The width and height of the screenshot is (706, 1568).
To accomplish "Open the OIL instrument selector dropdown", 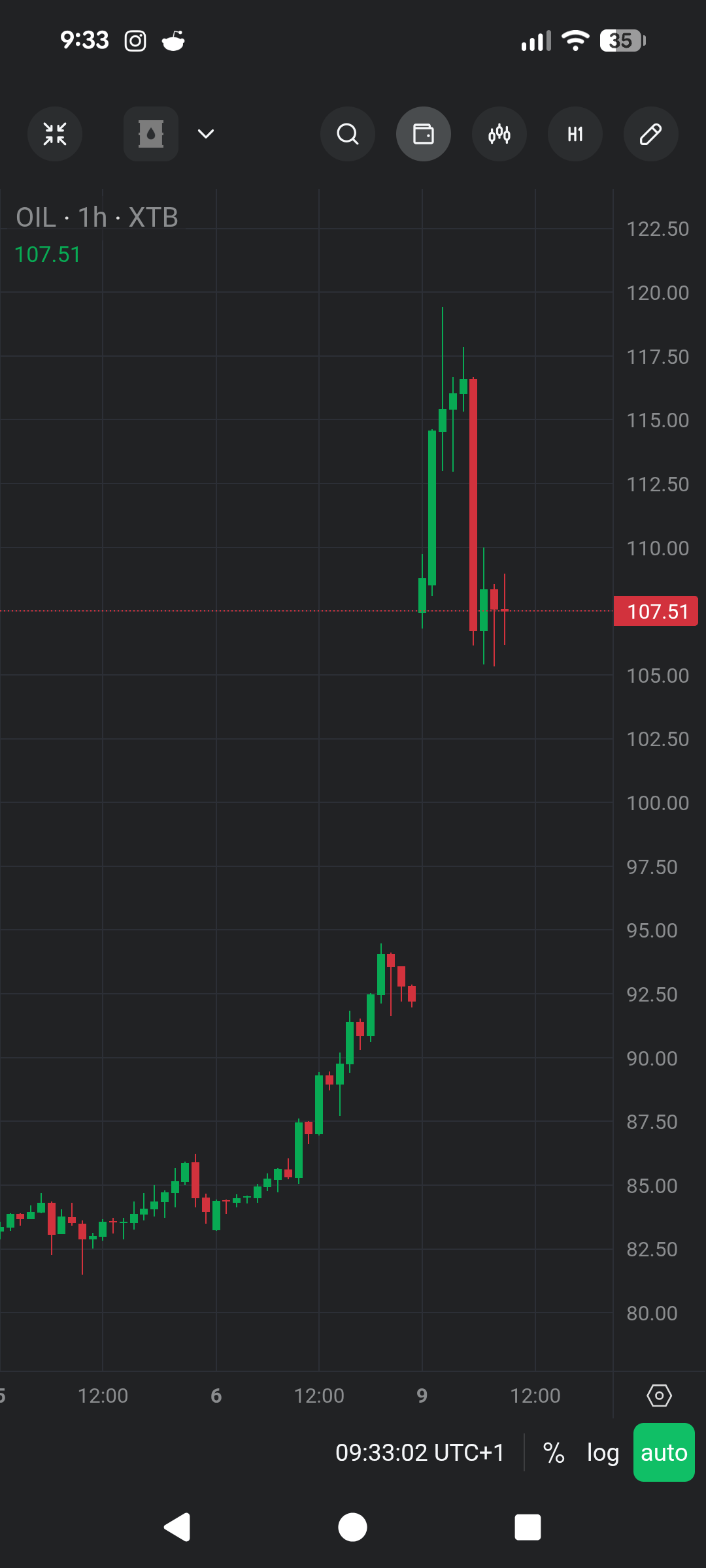I will [x=205, y=134].
